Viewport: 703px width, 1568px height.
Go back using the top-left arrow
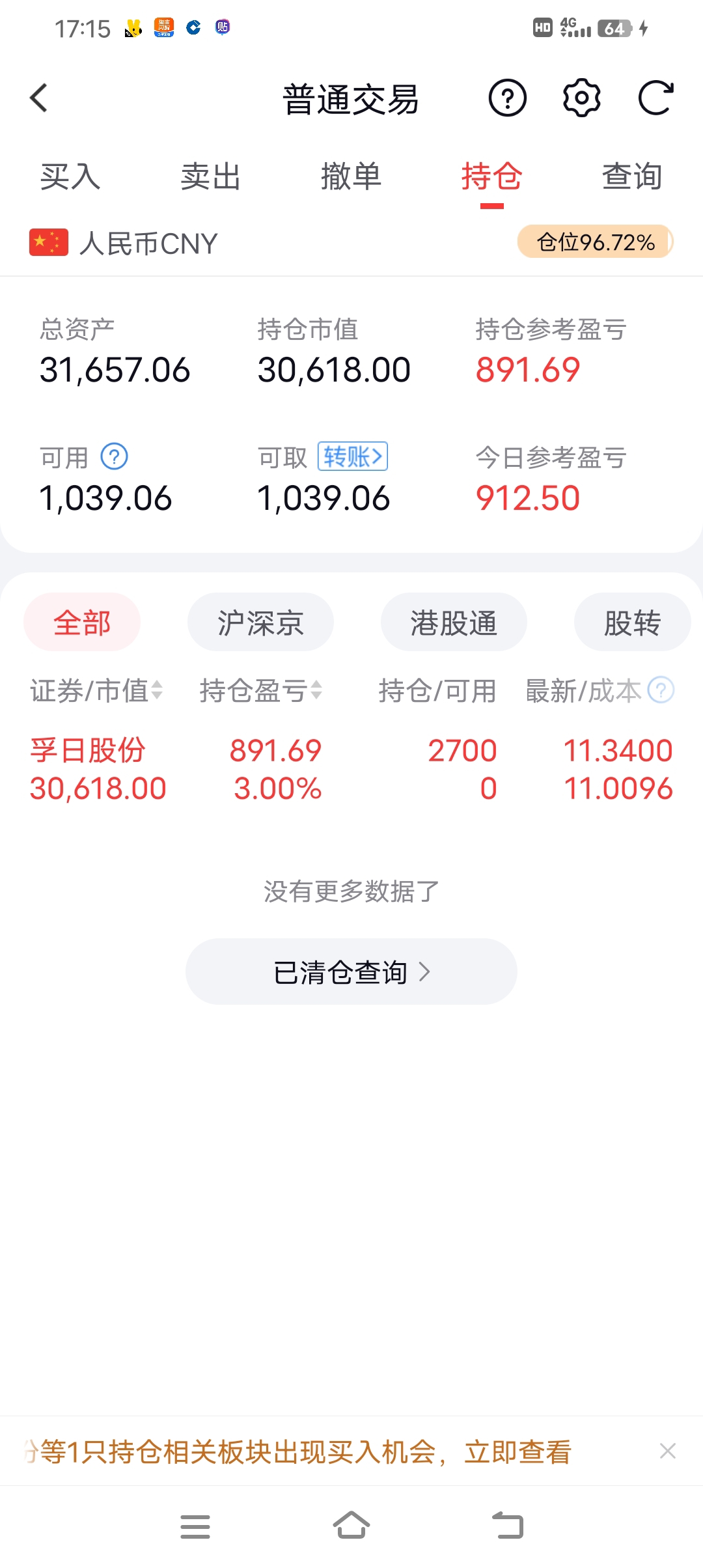point(39,98)
